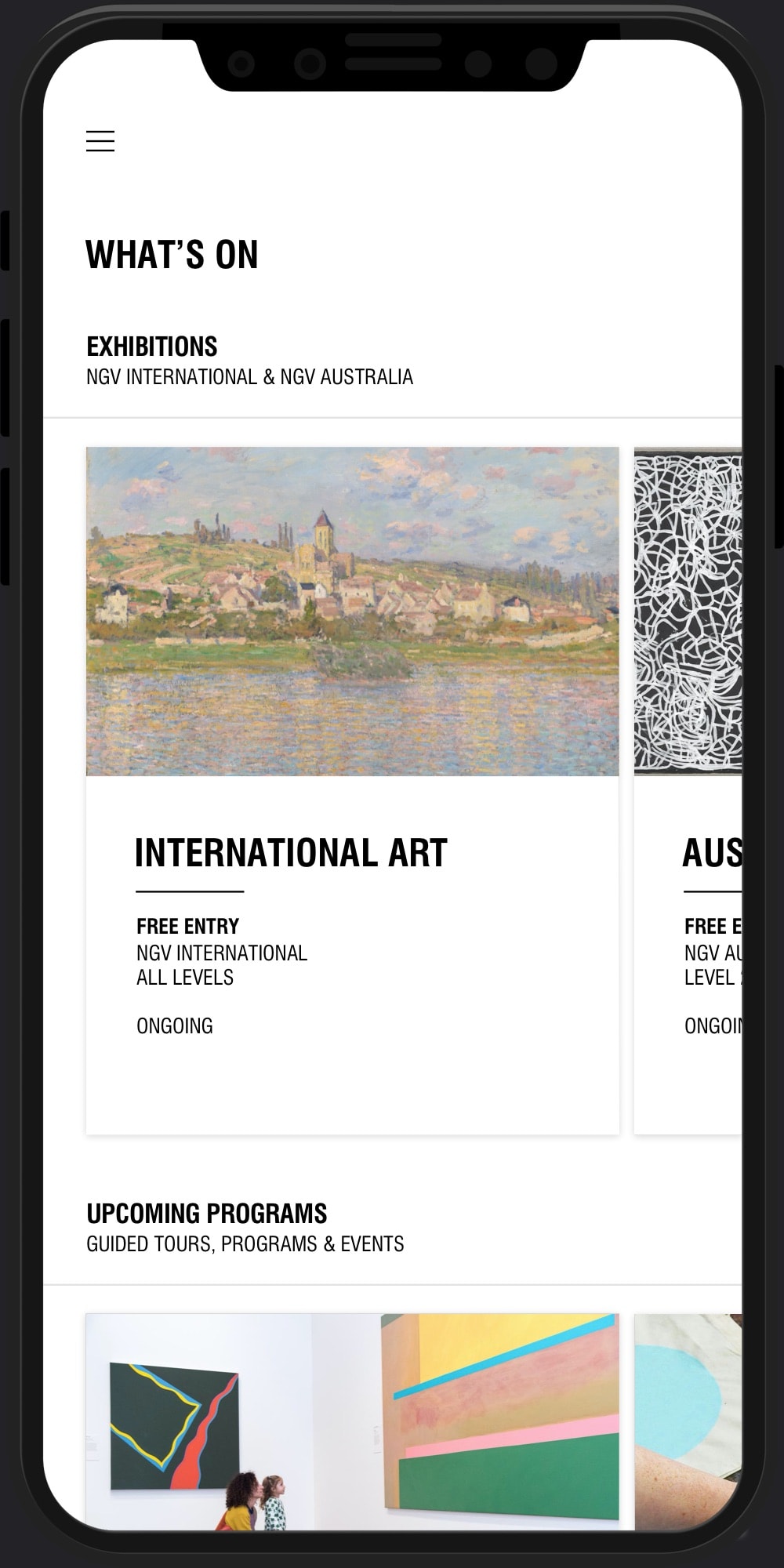This screenshot has width=784, height=1568.
Task: Open the International Art exhibition card
Action: pos(352,790)
